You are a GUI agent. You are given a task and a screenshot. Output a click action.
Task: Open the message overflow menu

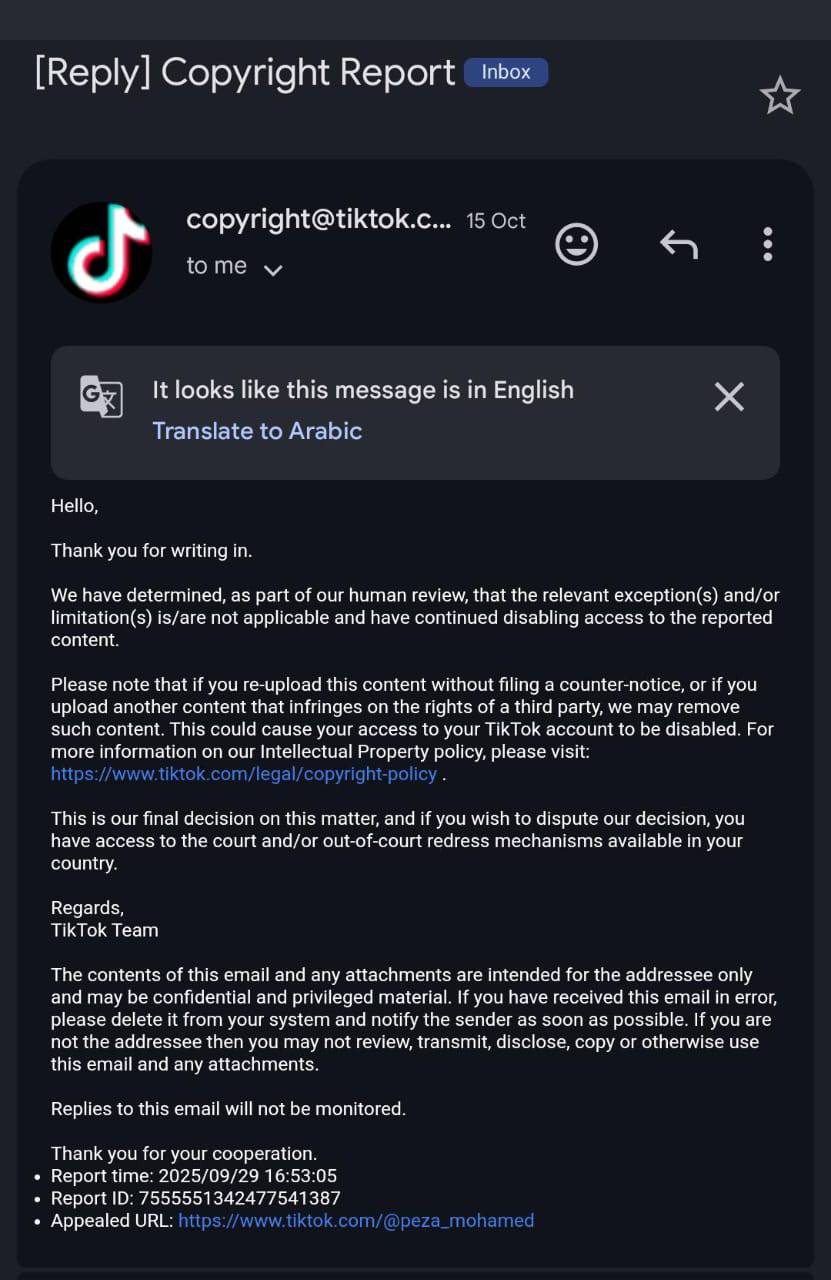[x=767, y=244]
